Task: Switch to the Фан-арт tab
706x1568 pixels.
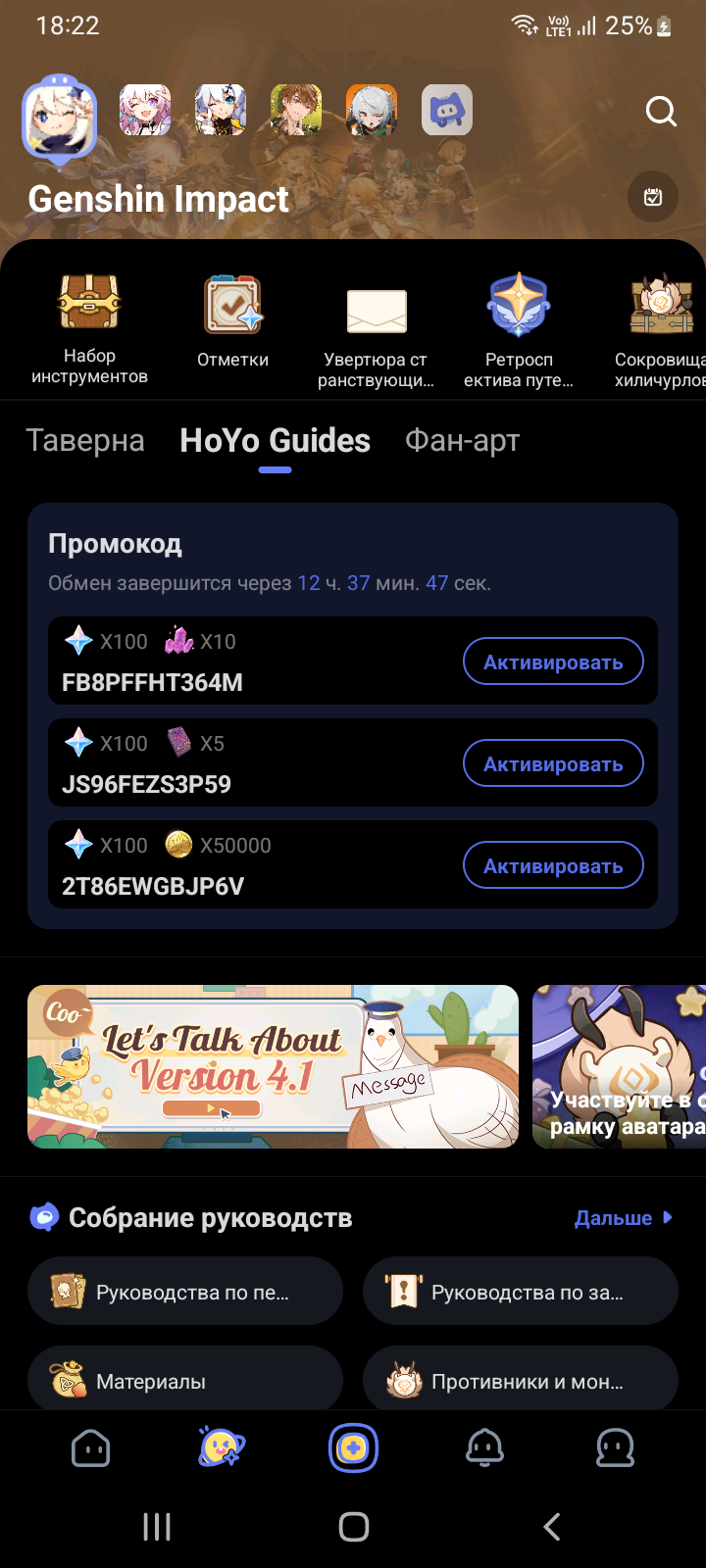Action: 462,441
